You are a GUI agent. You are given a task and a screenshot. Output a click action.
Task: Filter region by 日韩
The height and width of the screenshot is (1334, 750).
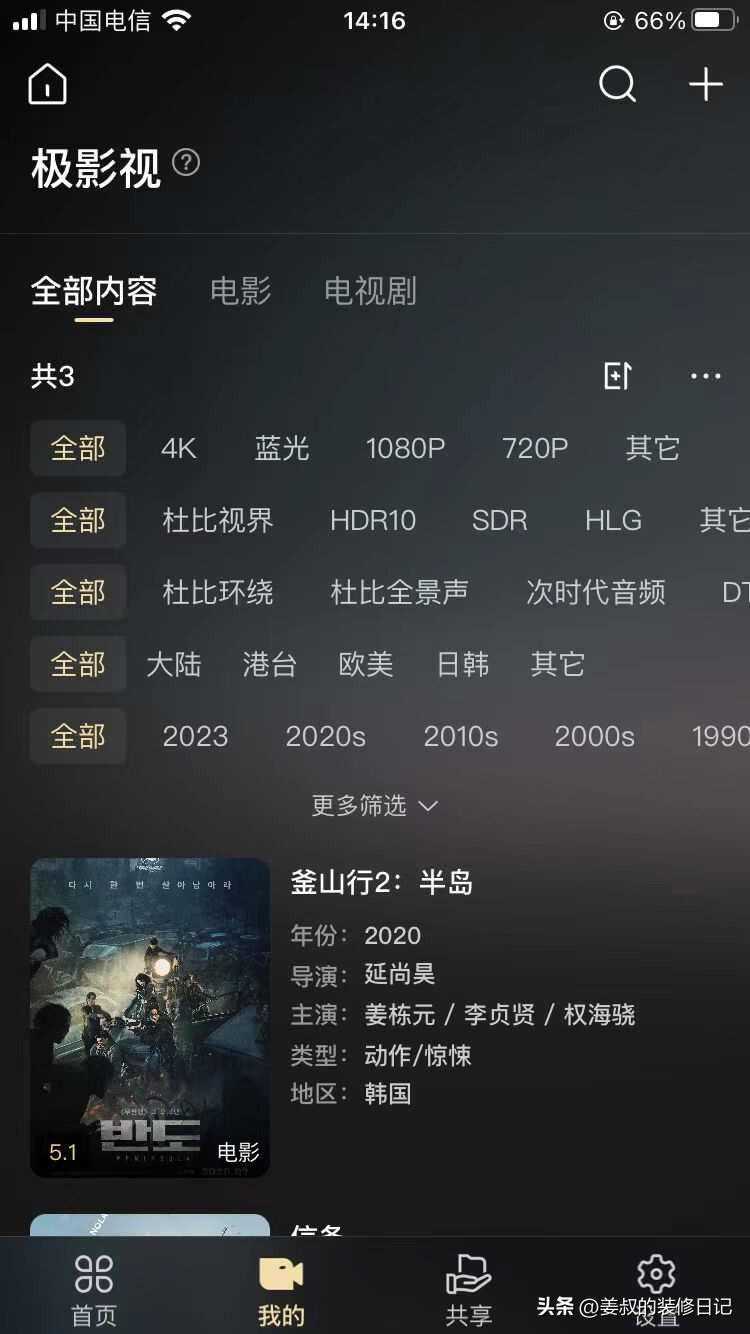tap(463, 664)
